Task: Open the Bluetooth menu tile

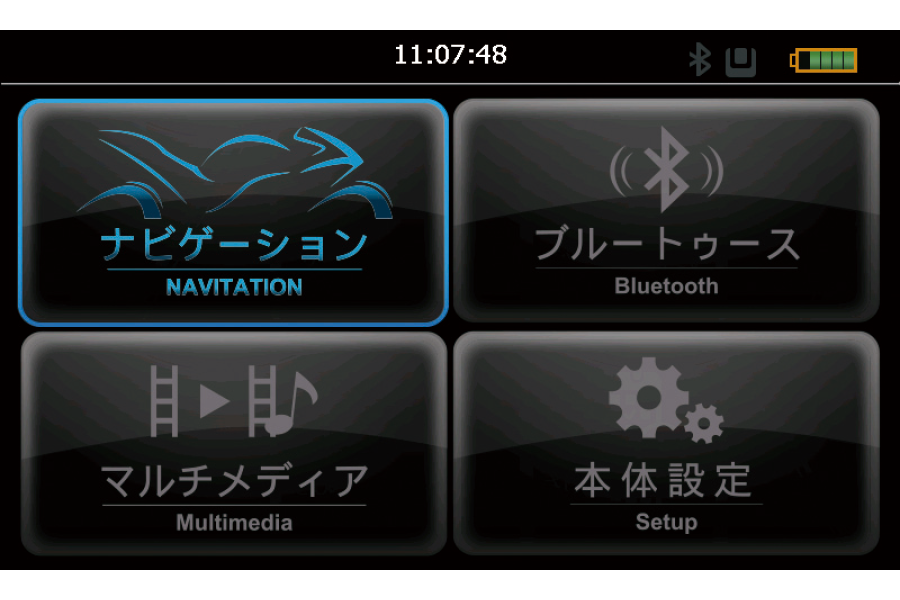Action: [666, 211]
